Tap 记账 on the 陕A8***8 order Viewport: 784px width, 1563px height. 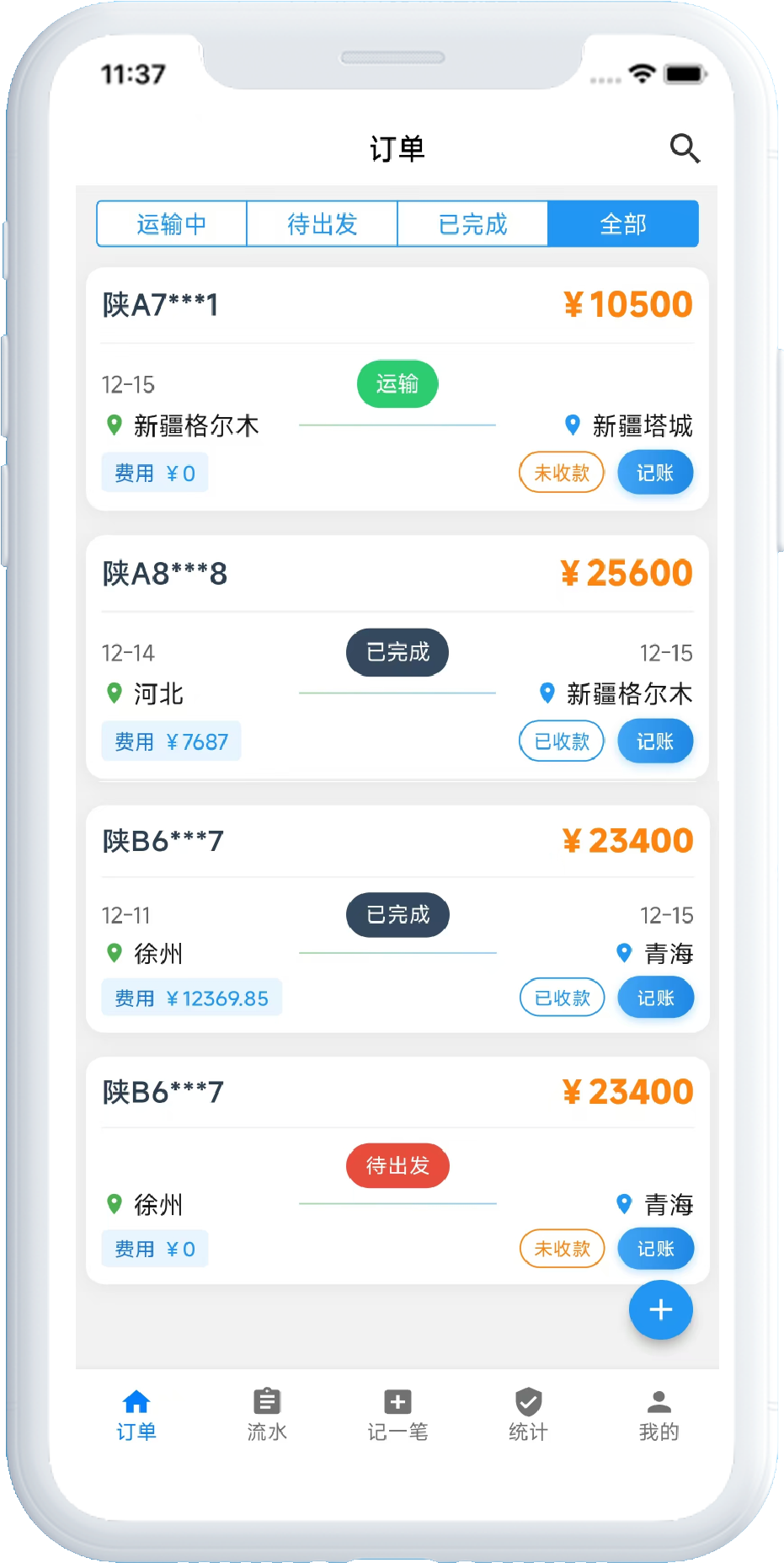tap(655, 741)
